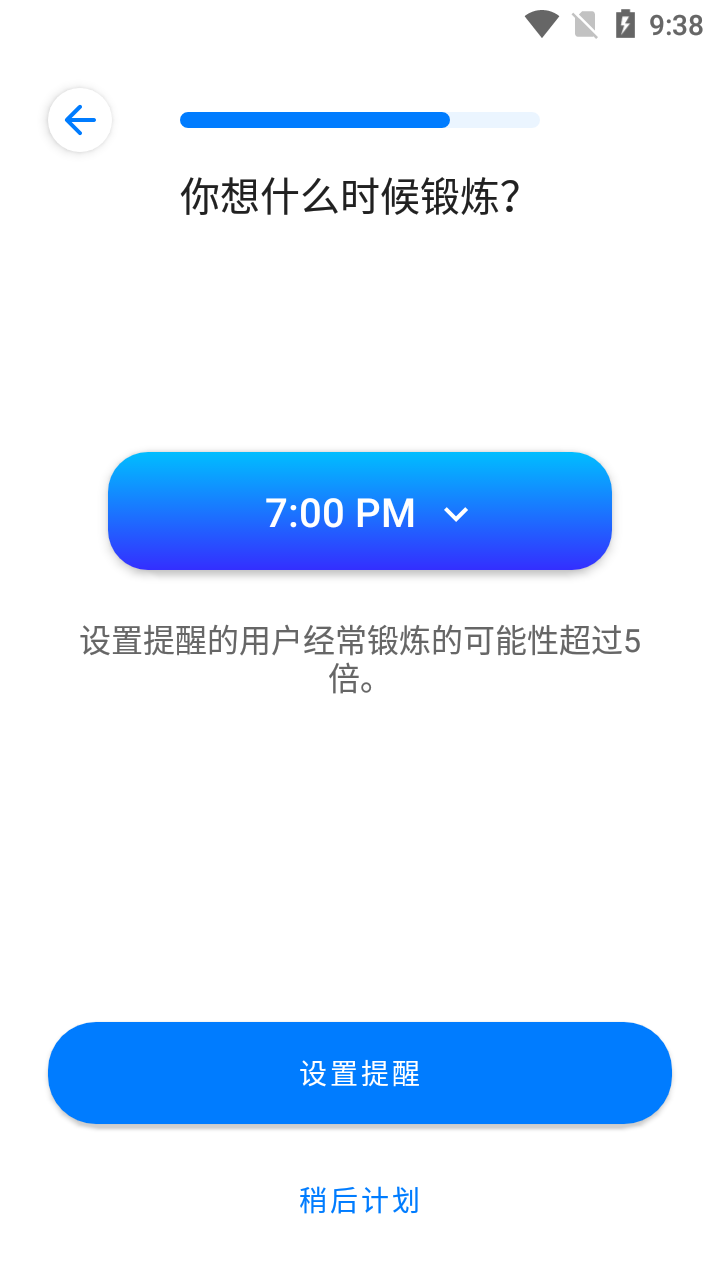Select the circular back navigation button
Screen dimensions: 720x1280
coord(80,120)
